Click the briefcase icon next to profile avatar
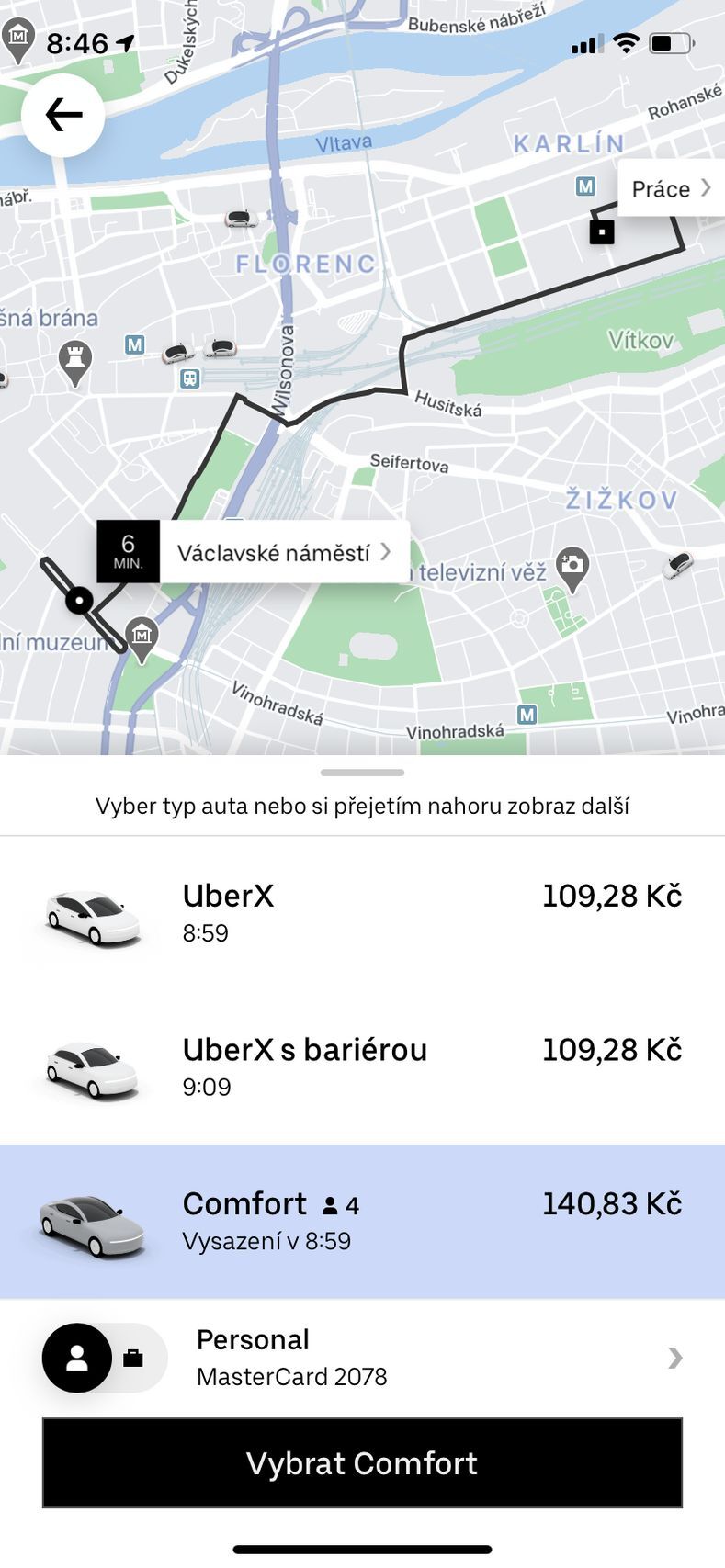 [131, 1357]
